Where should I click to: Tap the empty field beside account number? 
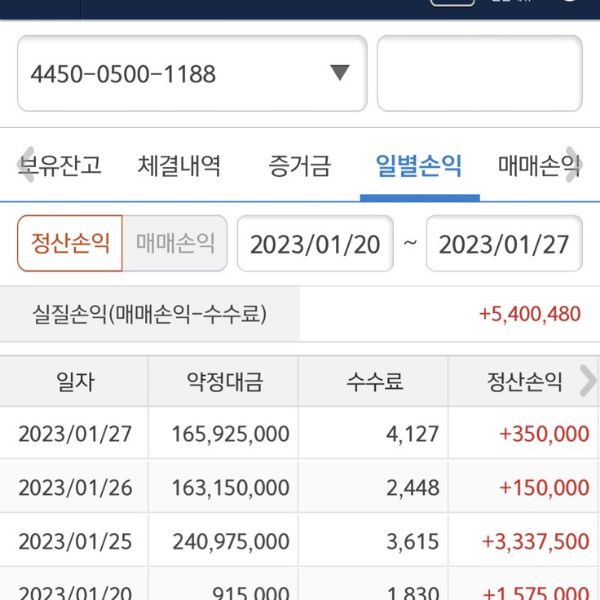coord(479,74)
